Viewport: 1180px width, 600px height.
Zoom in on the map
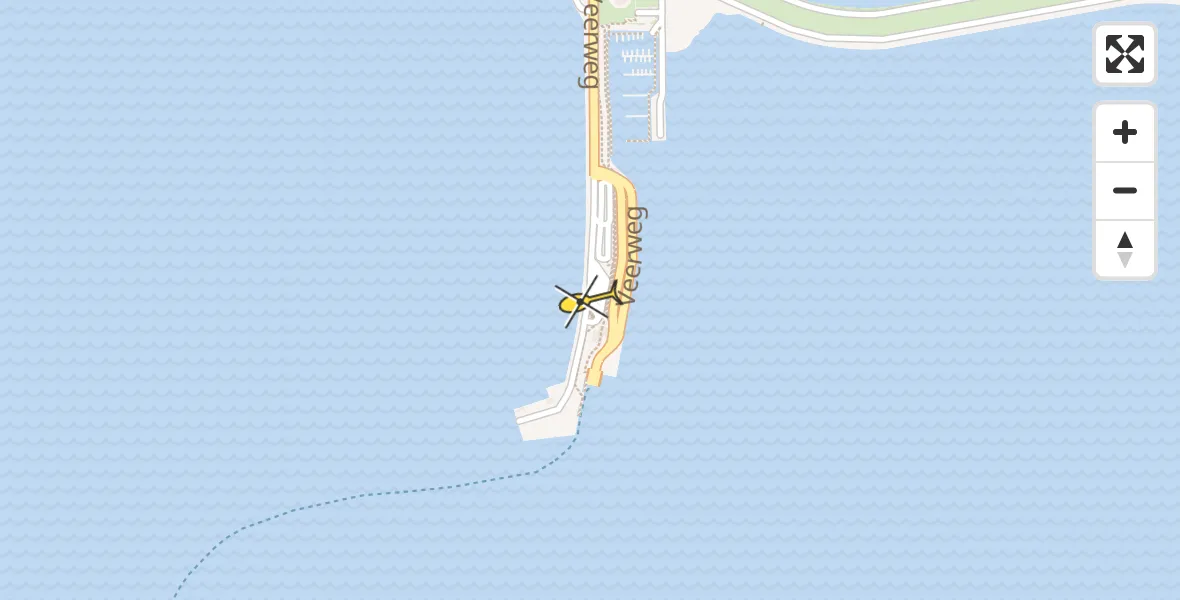point(1124,133)
